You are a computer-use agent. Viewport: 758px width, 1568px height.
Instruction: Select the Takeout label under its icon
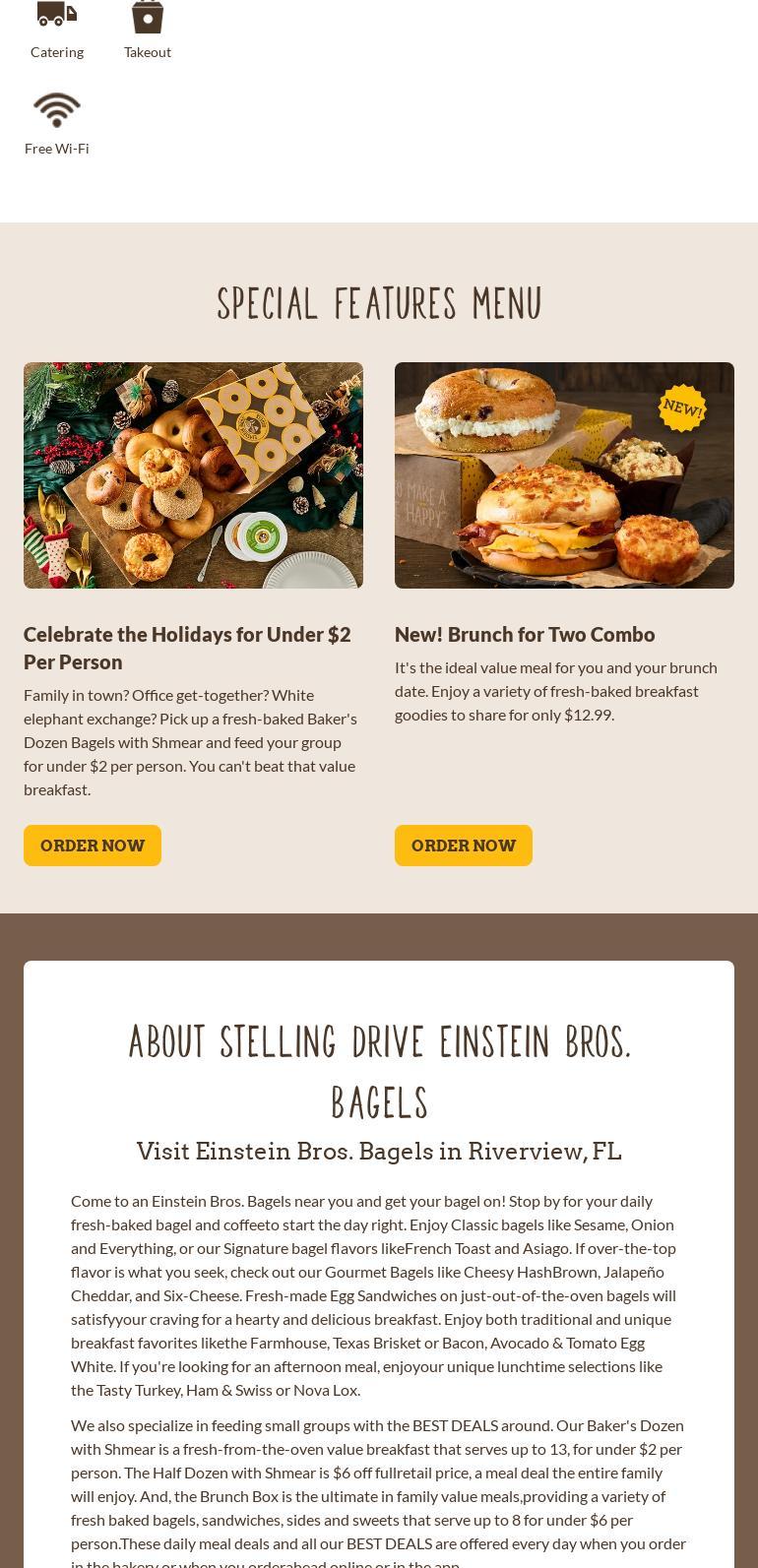pyautogui.click(x=147, y=51)
